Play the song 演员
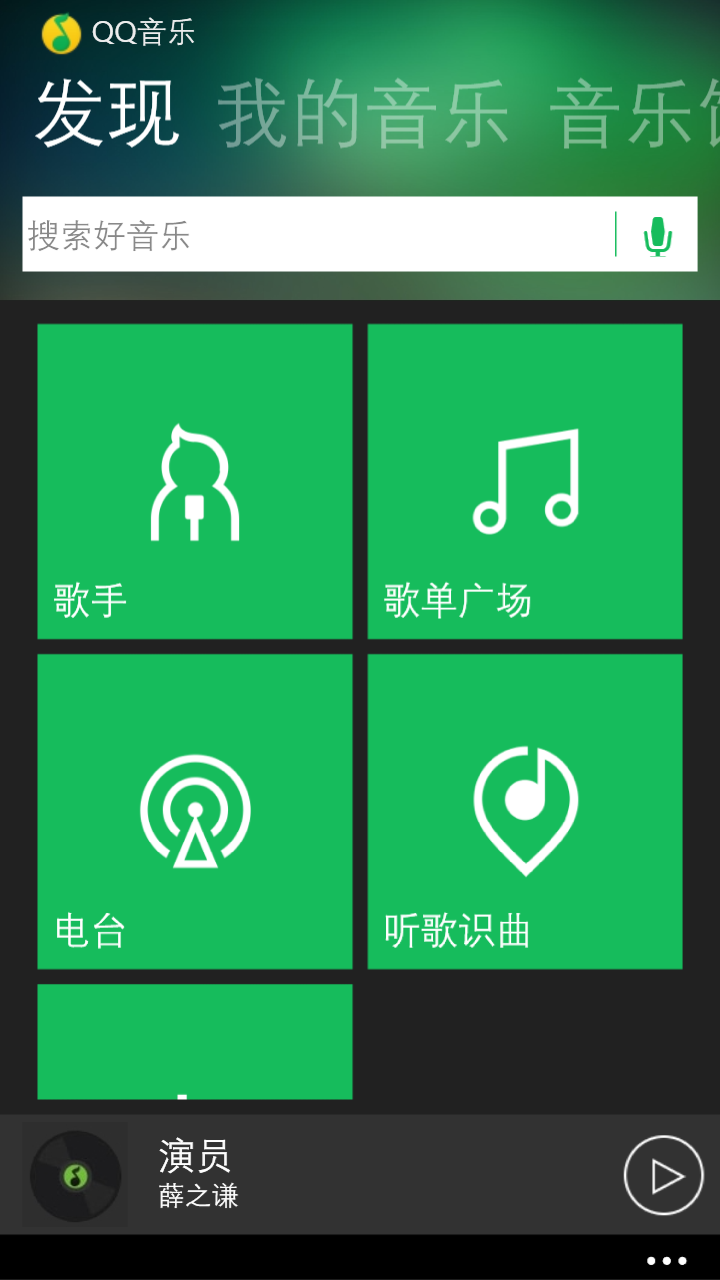This screenshot has height=1280, width=720. point(663,1175)
